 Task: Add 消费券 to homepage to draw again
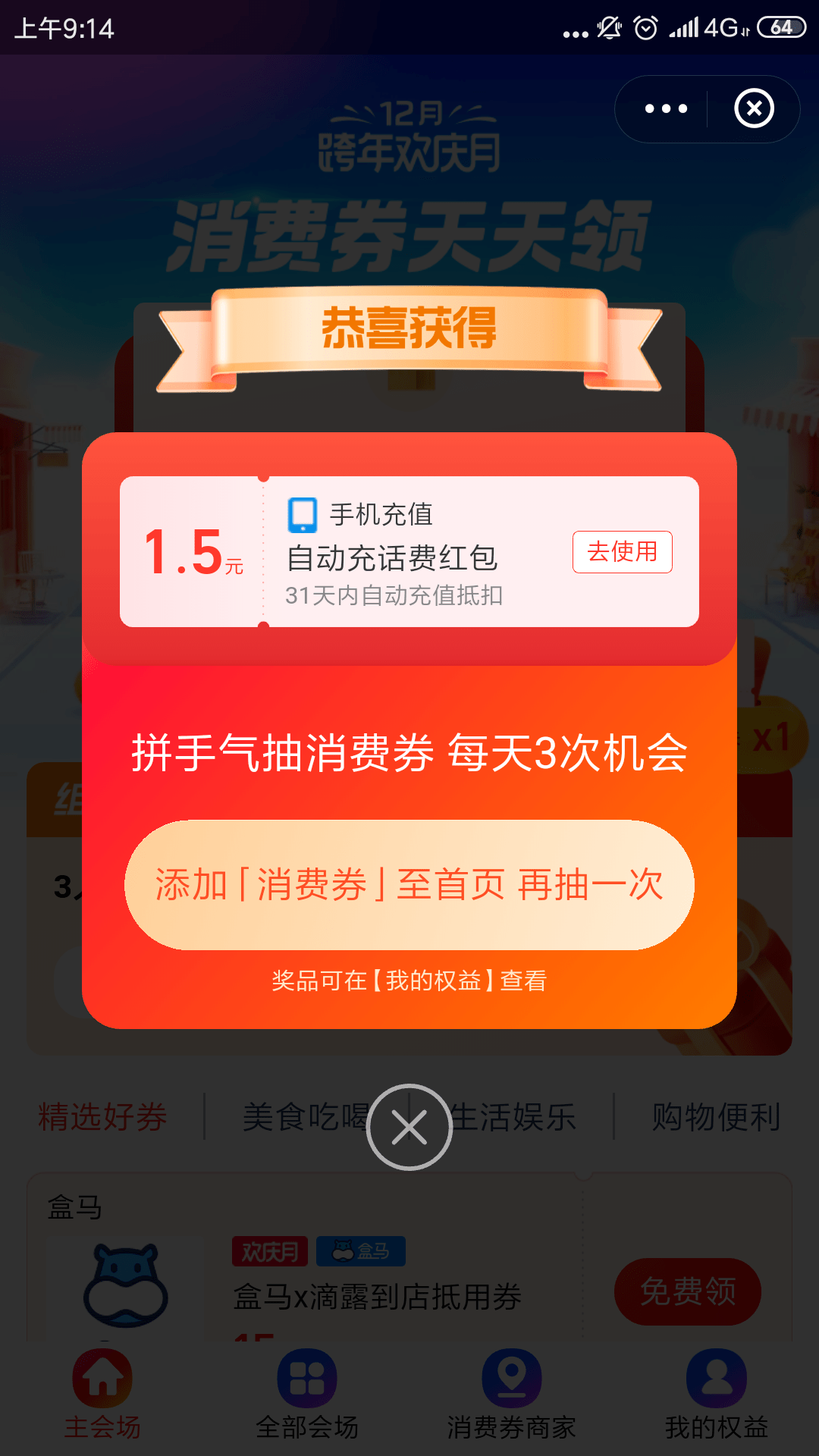409,884
